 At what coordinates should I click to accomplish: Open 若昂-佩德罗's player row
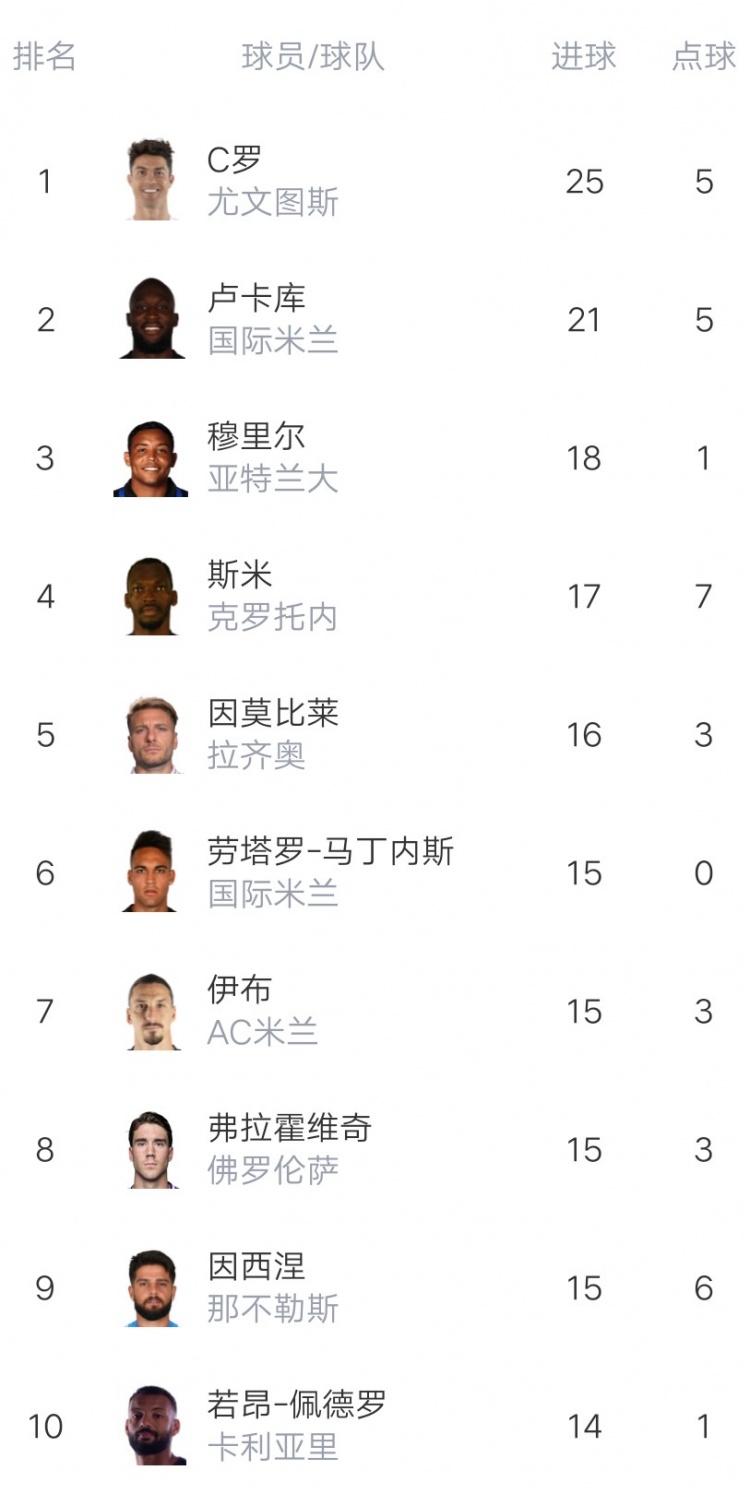click(x=375, y=1426)
